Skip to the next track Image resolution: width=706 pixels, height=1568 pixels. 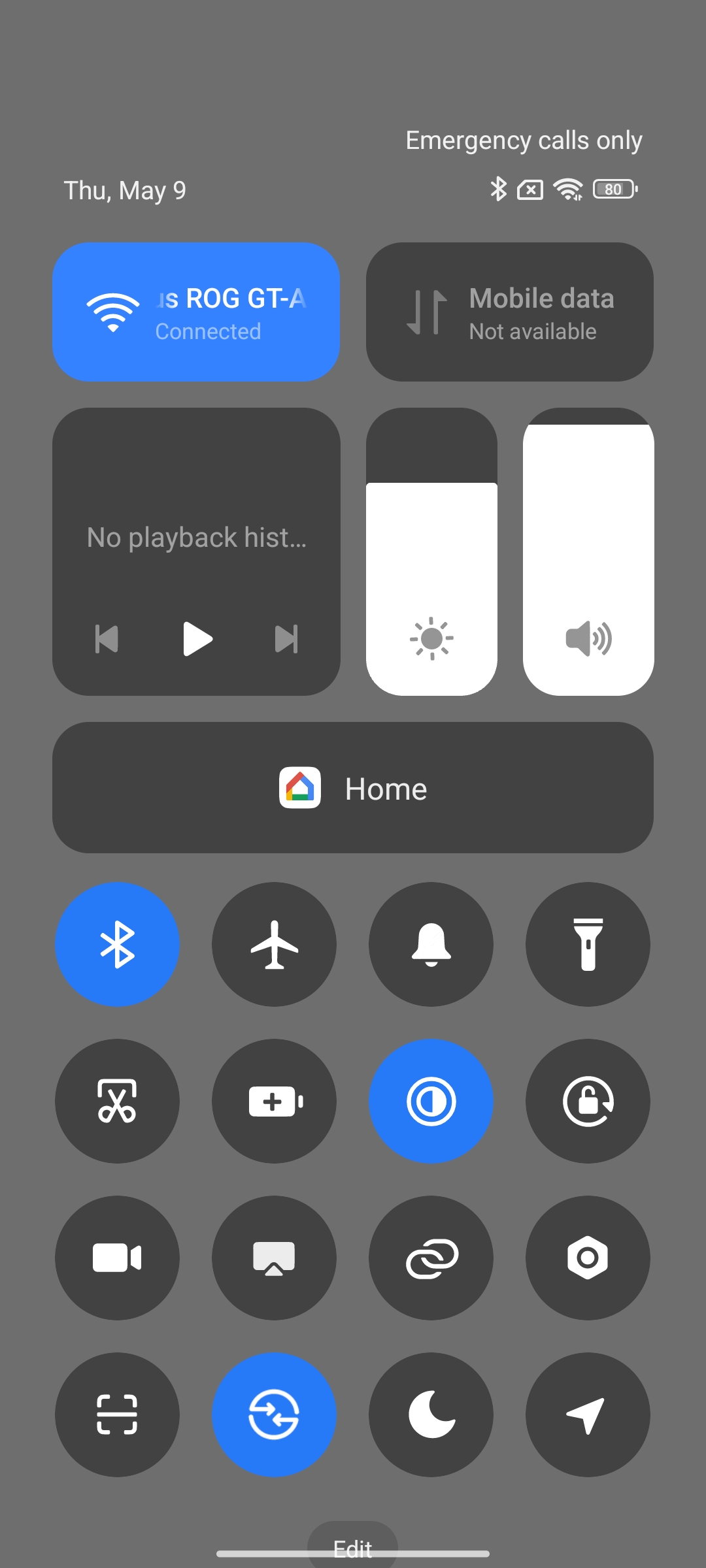point(286,638)
